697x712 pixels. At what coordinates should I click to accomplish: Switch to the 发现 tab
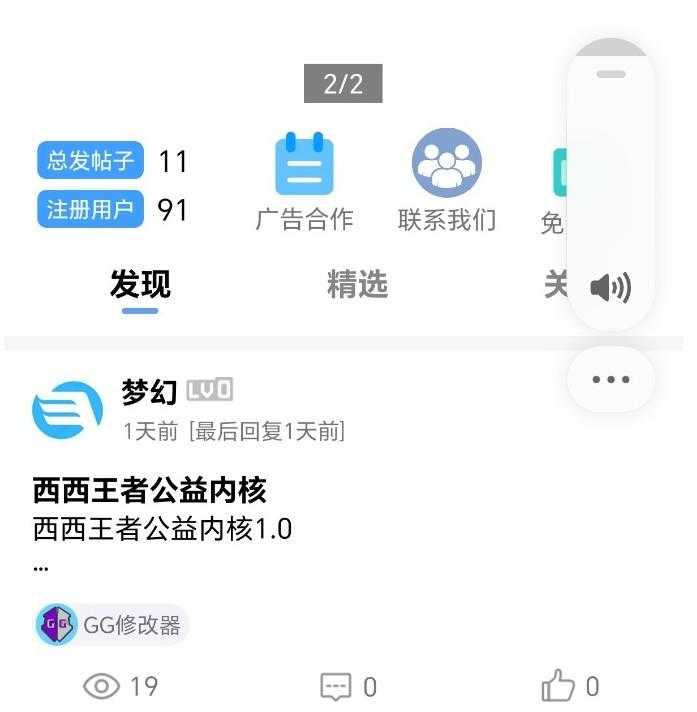pyautogui.click(x=140, y=285)
